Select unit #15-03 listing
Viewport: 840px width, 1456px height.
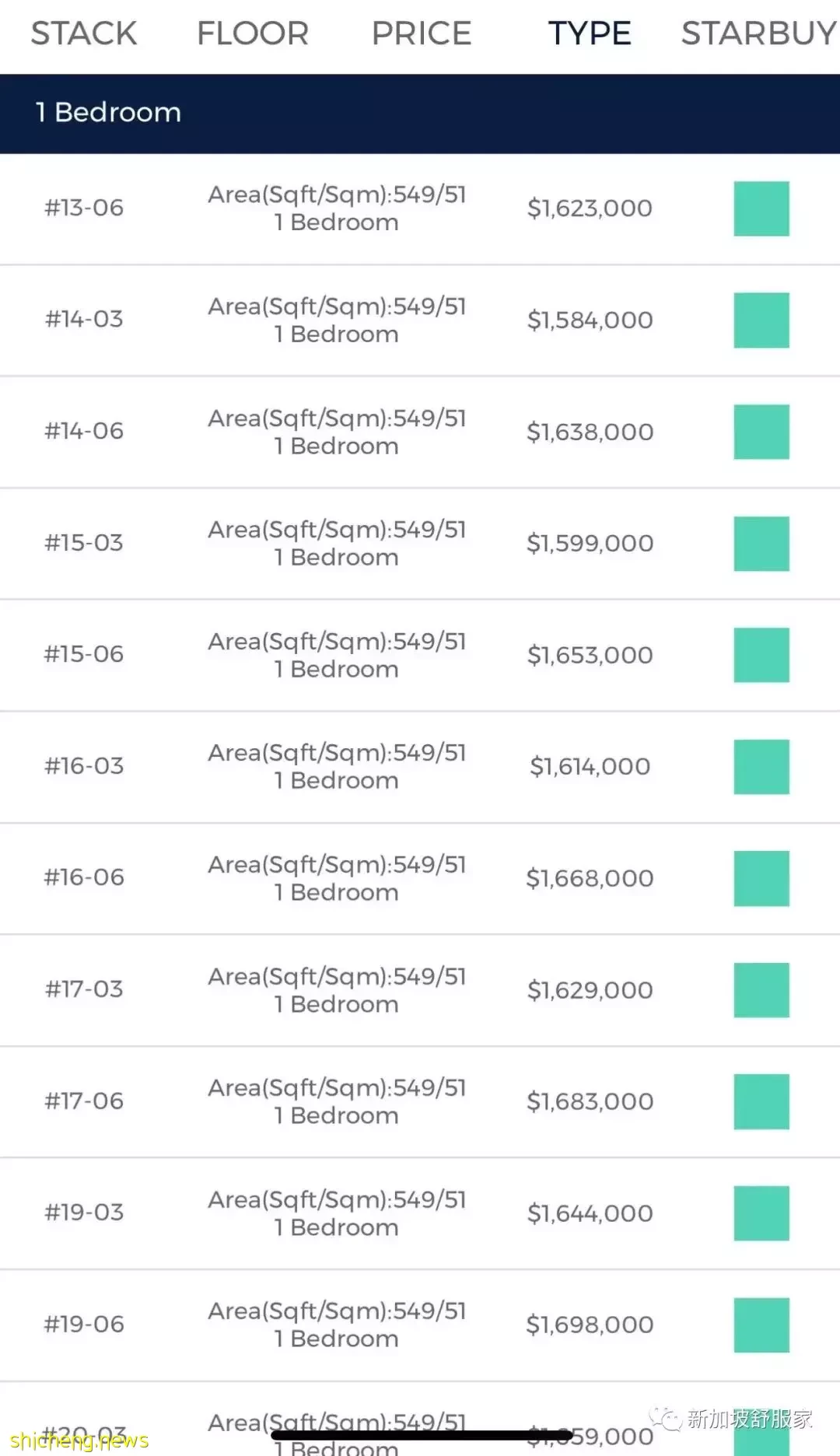pos(420,544)
